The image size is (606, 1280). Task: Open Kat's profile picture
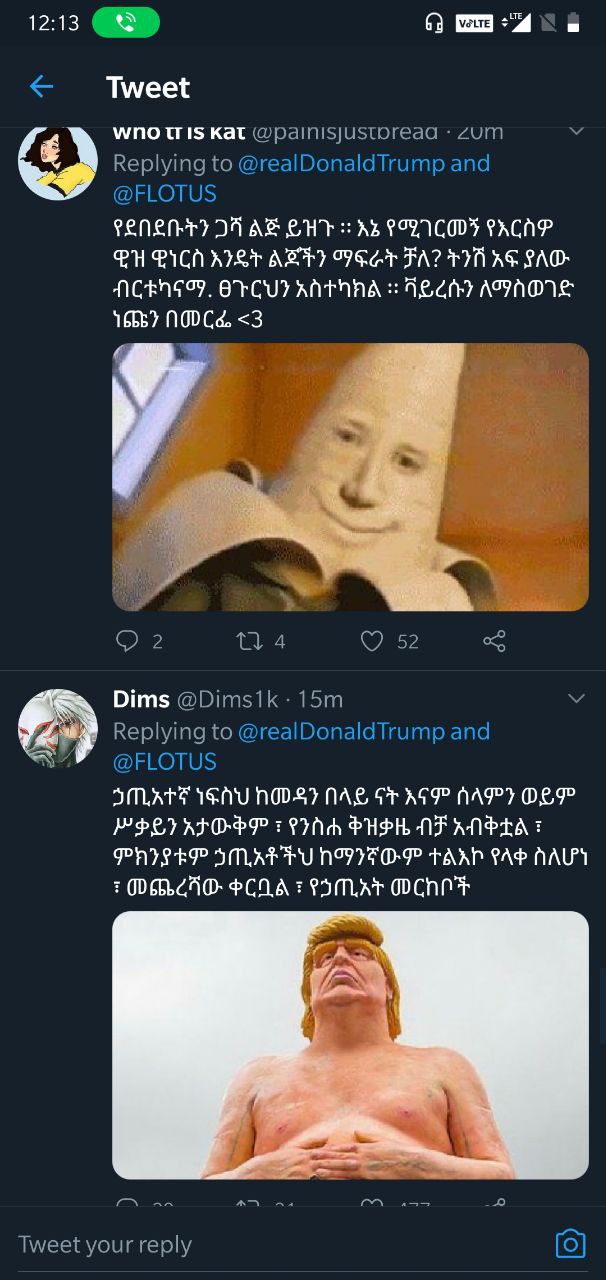point(58,162)
